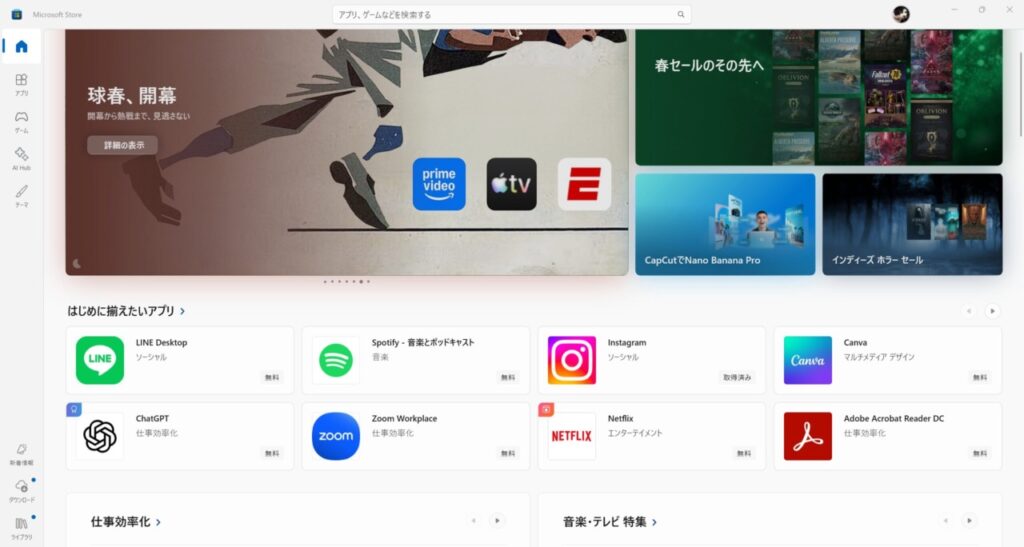This screenshot has height=547, width=1024.
Task: Open the user profile avatar
Action: 900,13
